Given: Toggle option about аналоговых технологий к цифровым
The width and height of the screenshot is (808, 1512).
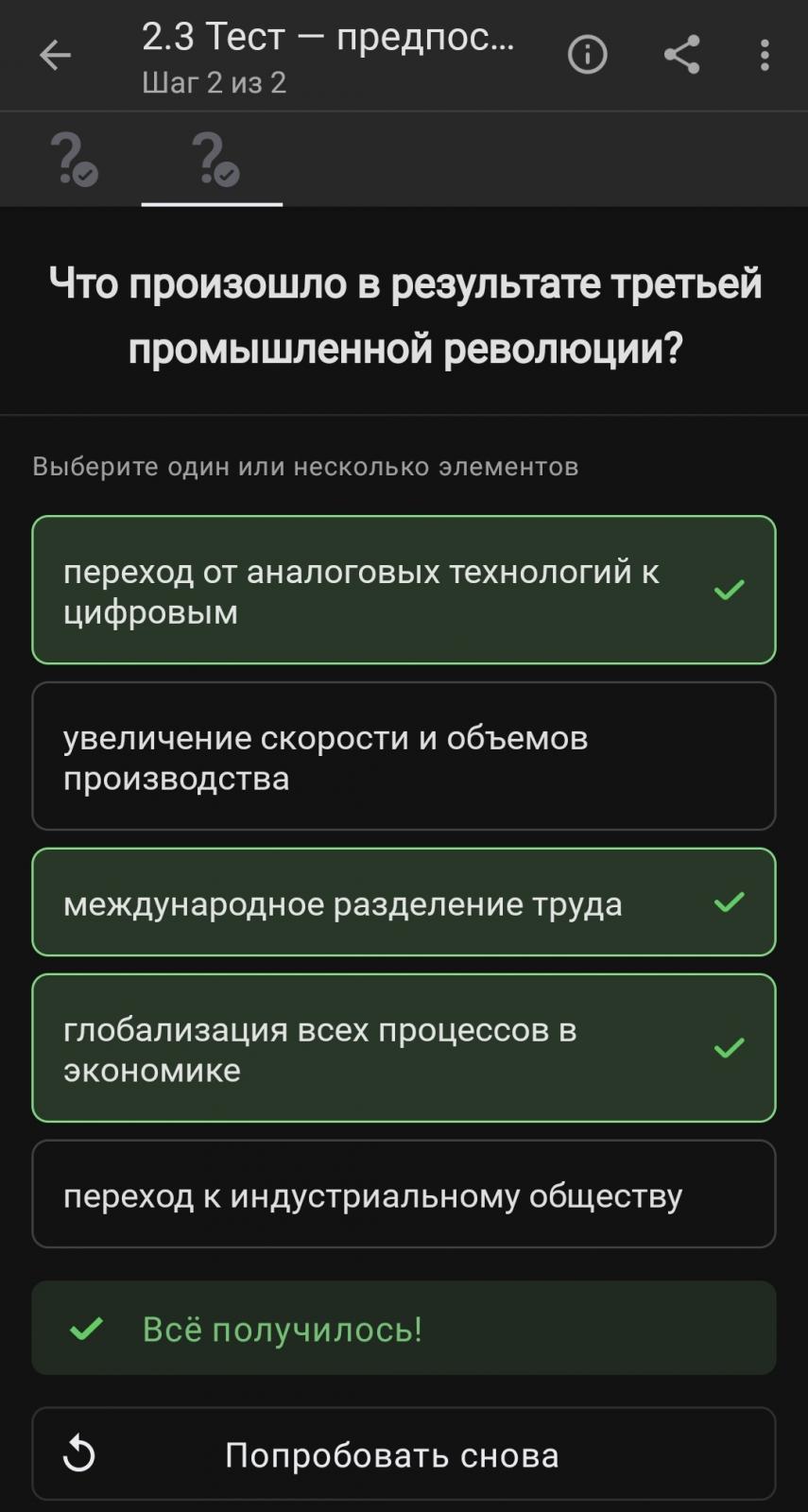Looking at the screenshot, I should 404,590.
